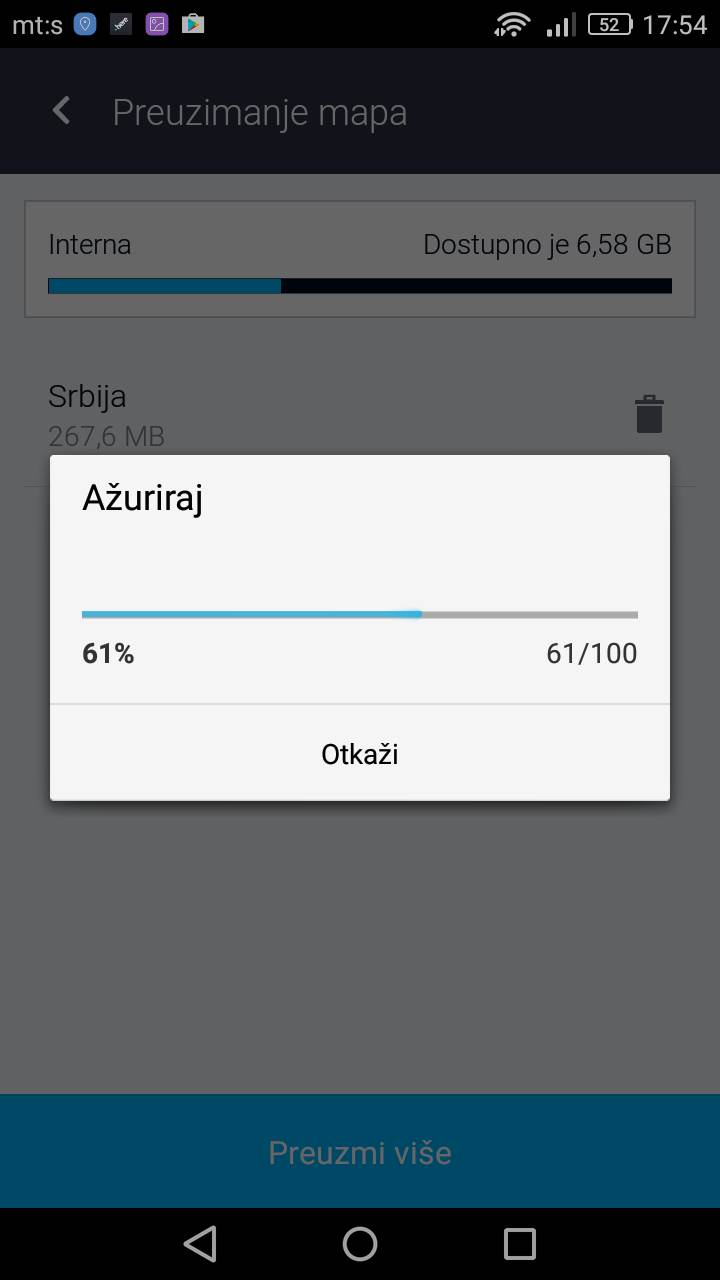
Task: Delete the Srbija map
Action: [649, 414]
